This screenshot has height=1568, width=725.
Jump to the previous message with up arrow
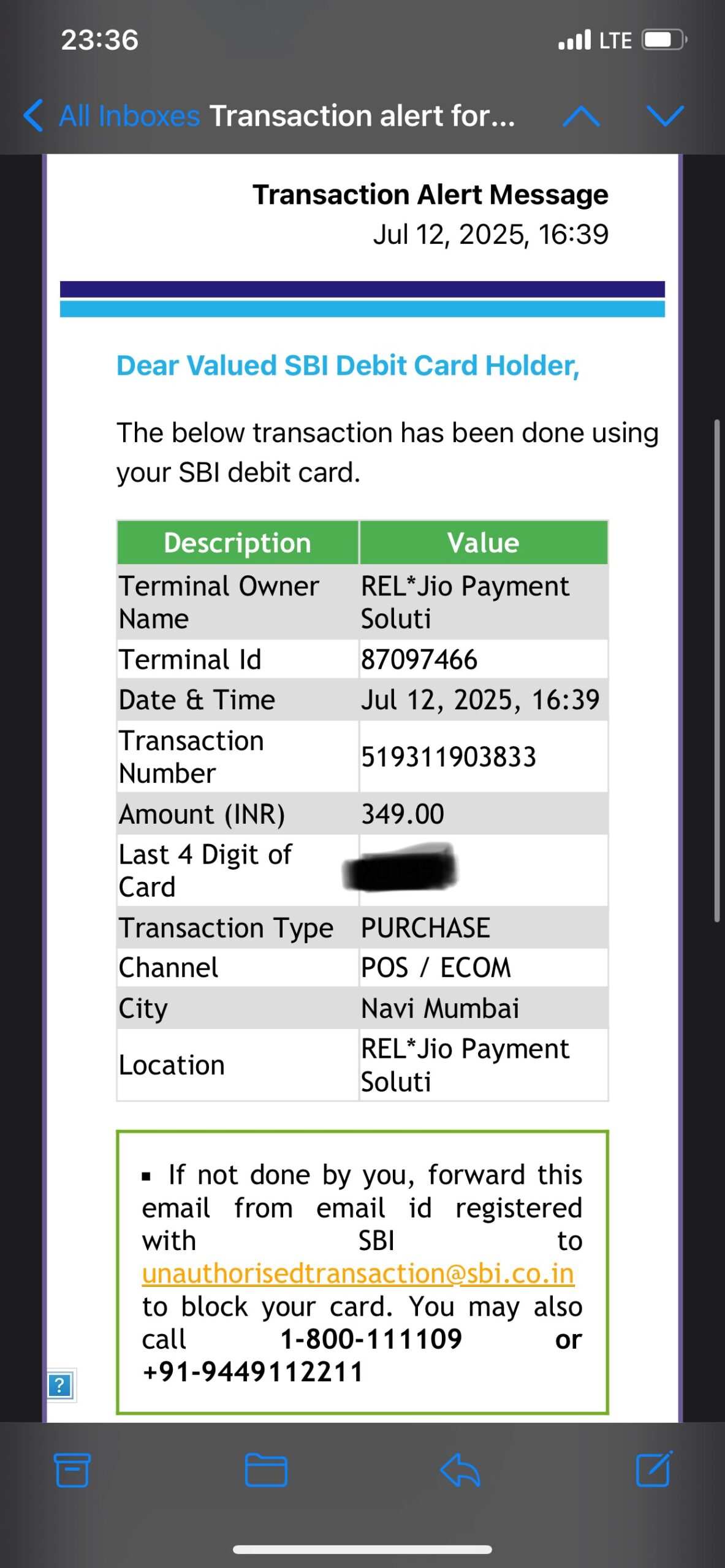point(580,116)
